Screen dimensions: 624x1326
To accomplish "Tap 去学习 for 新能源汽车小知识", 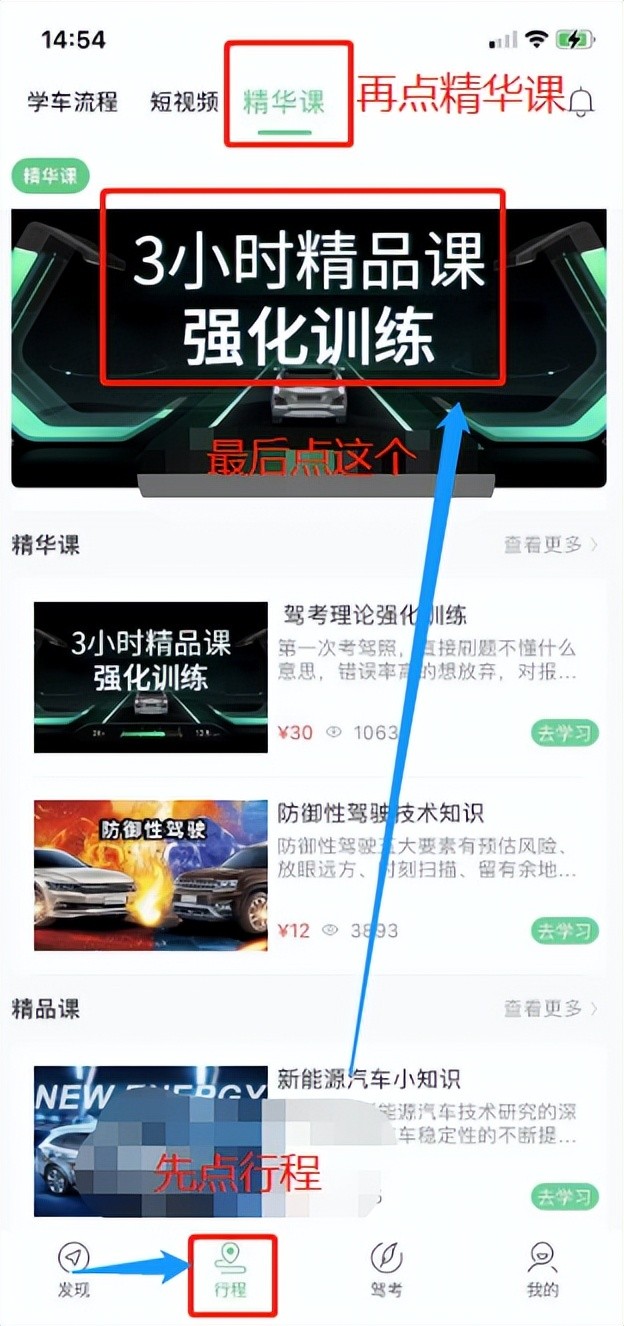I will click(x=565, y=1196).
